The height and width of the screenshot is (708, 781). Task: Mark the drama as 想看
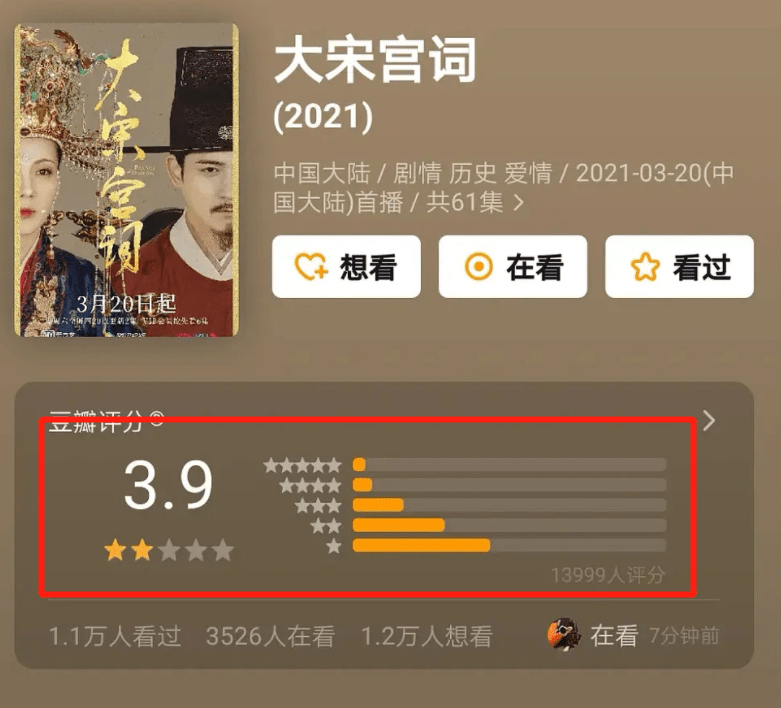[x=346, y=267]
